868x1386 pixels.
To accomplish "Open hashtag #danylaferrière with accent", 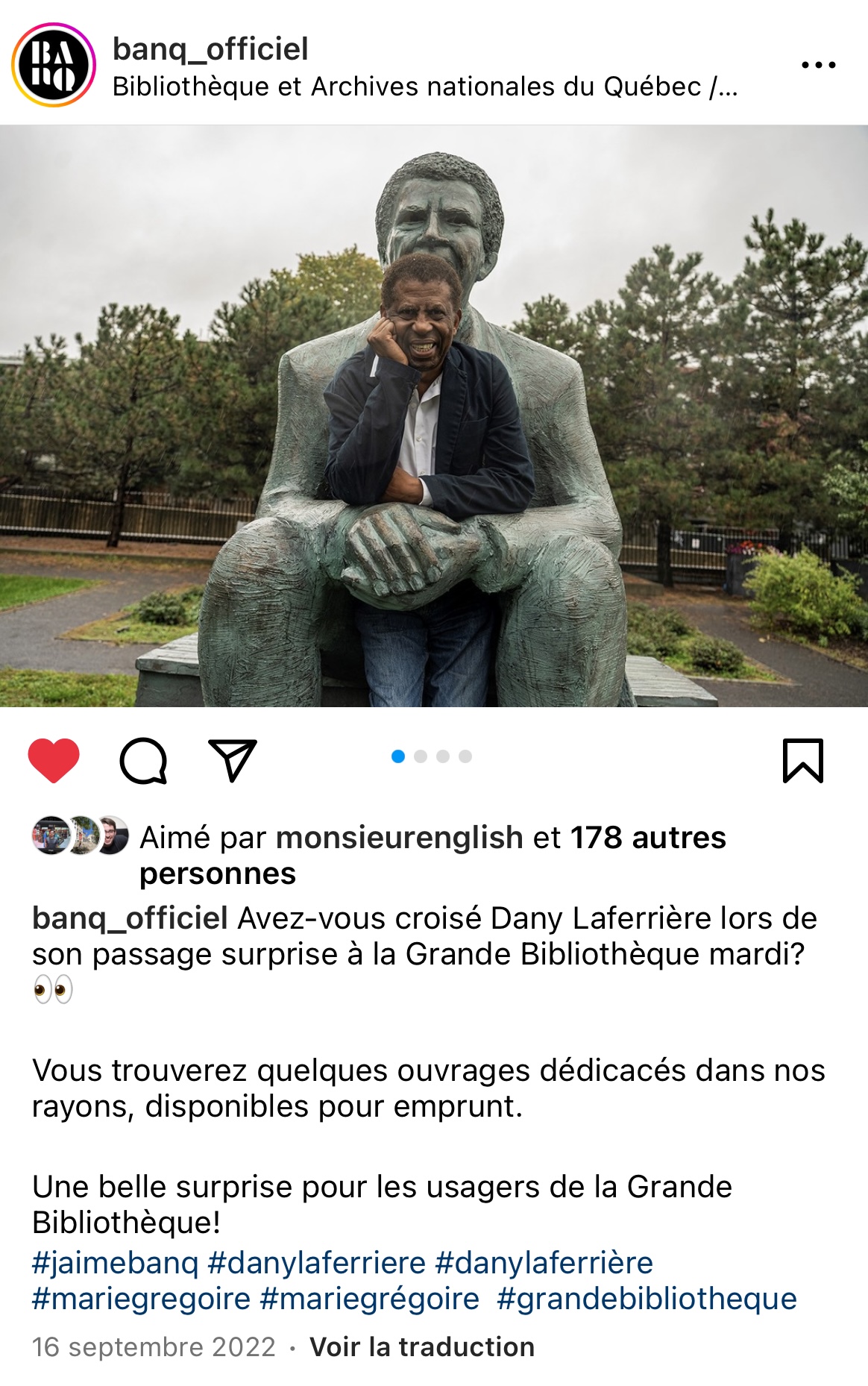I will [544, 1263].
